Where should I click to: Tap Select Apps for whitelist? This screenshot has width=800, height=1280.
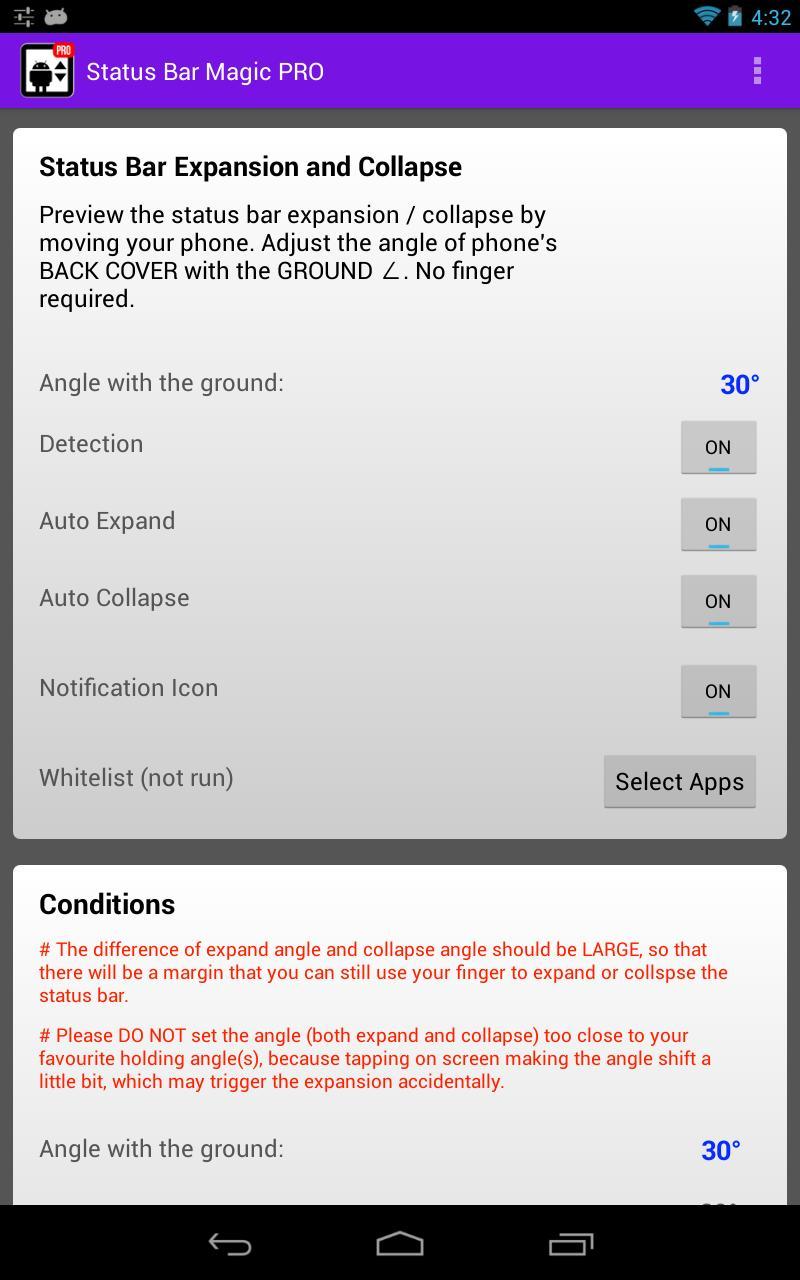click(x=679, y=782)
